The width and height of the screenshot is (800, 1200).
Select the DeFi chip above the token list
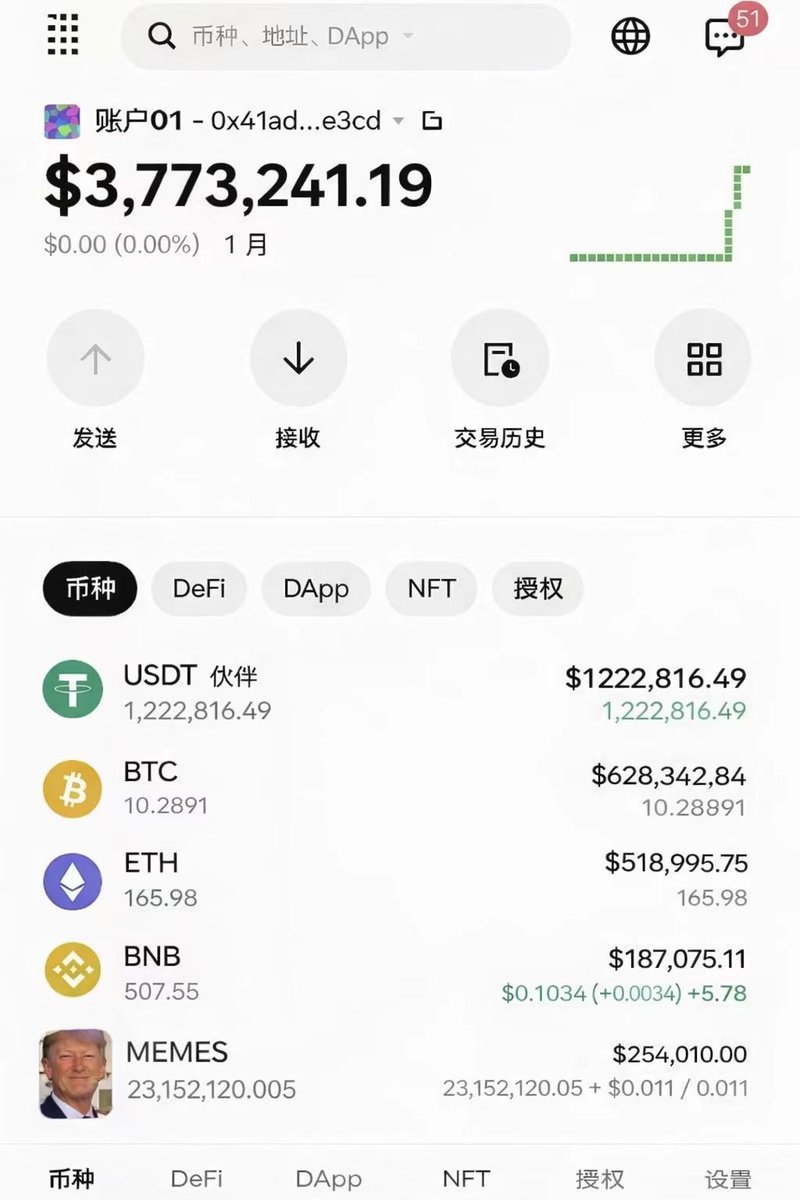tap(199, 588)
